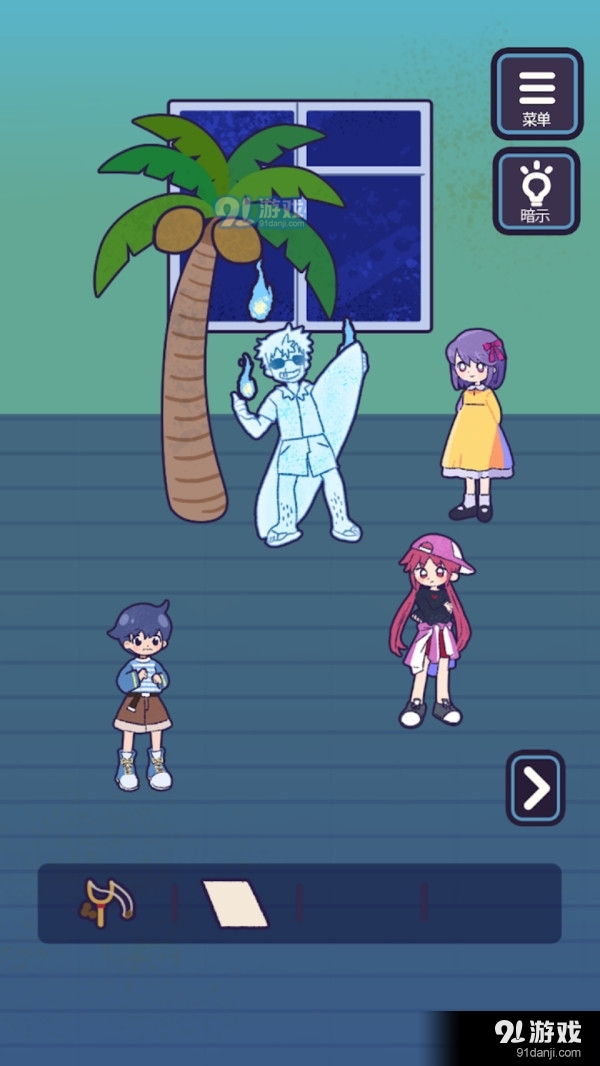
Task: Select the slingshot in the inventory
Action: (107, 903)
